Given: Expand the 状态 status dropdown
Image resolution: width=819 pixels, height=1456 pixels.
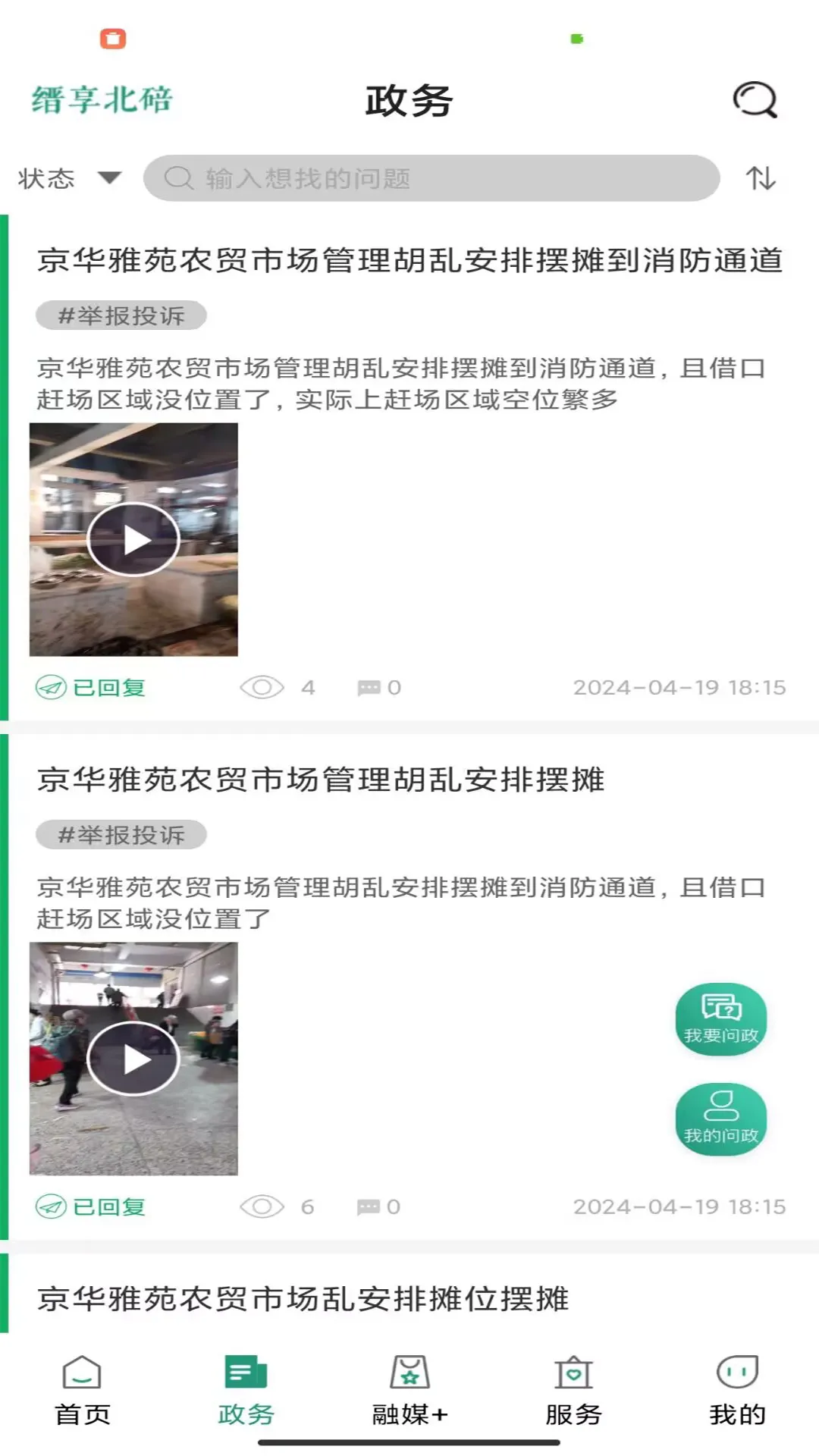Looking at the screenshot, I should [68, 179].
